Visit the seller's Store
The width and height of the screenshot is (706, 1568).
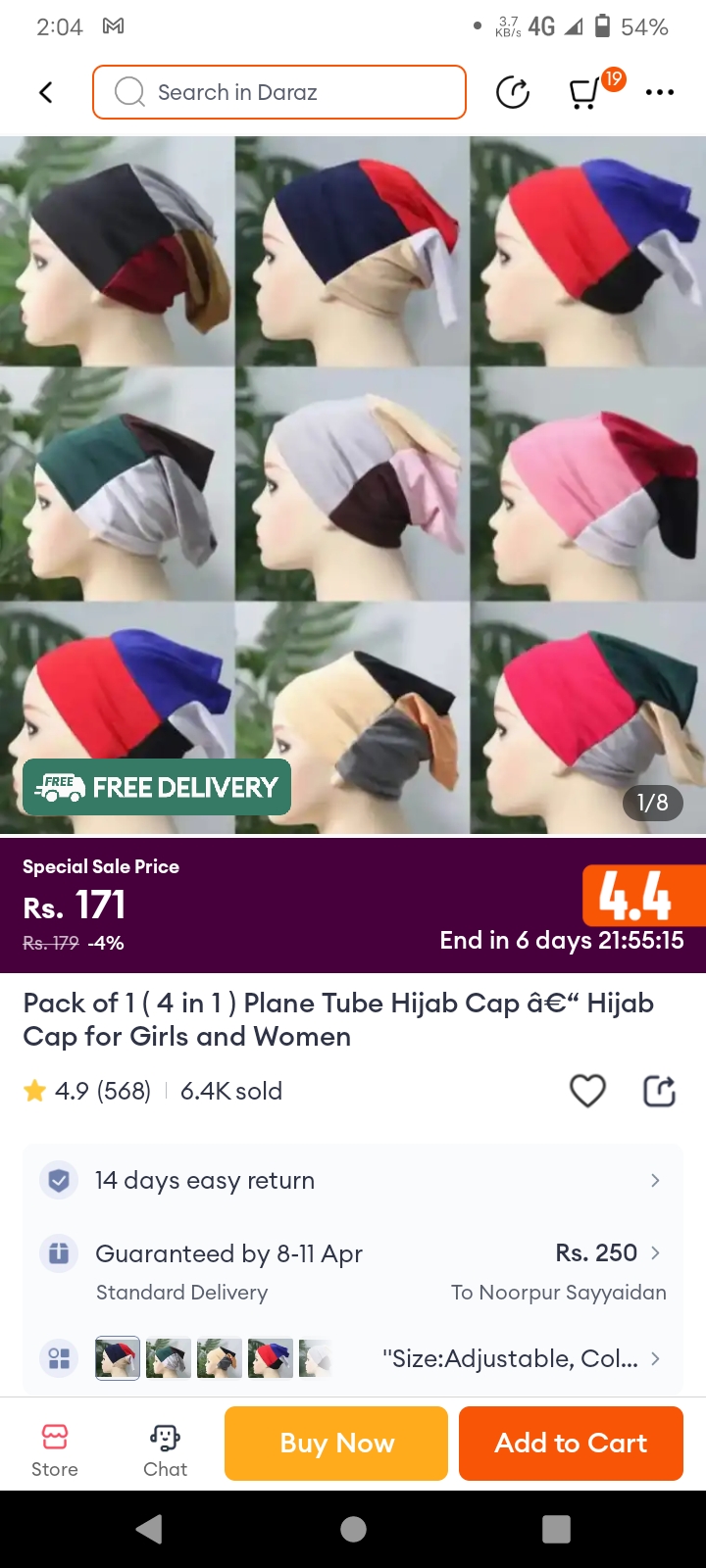point(55,1449)
